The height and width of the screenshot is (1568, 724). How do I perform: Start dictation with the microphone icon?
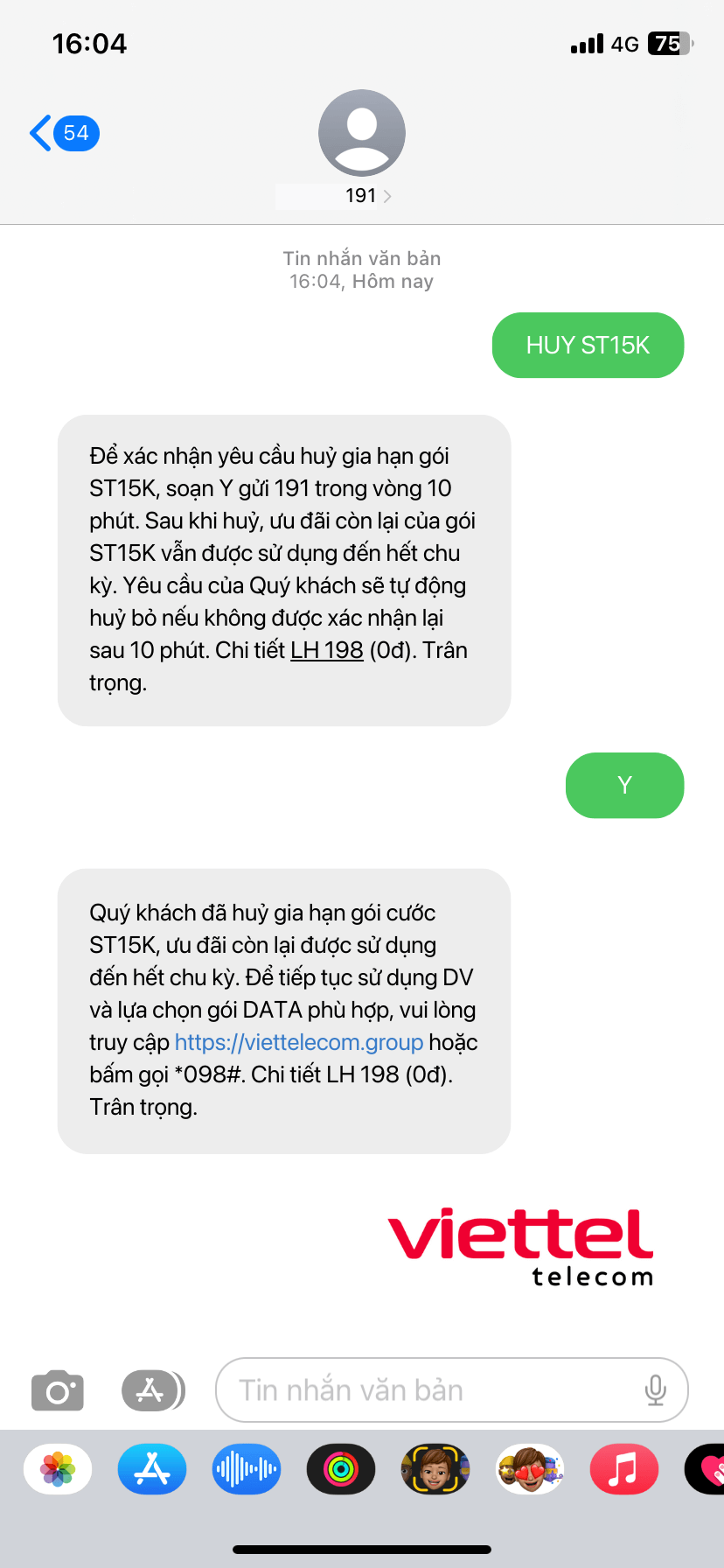pos(655,1390)
